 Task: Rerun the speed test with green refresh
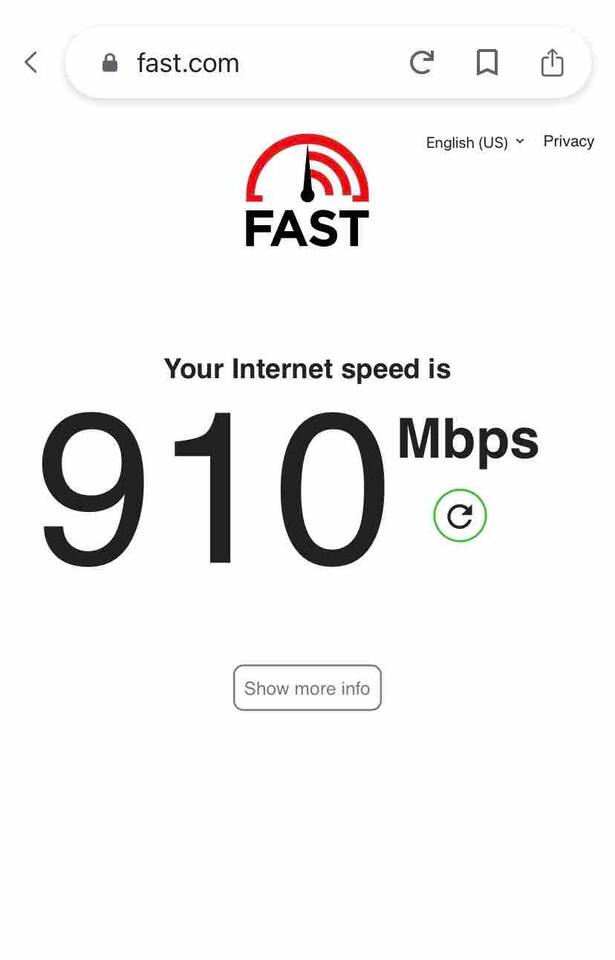pyautogui.click(x=460, y=516)
